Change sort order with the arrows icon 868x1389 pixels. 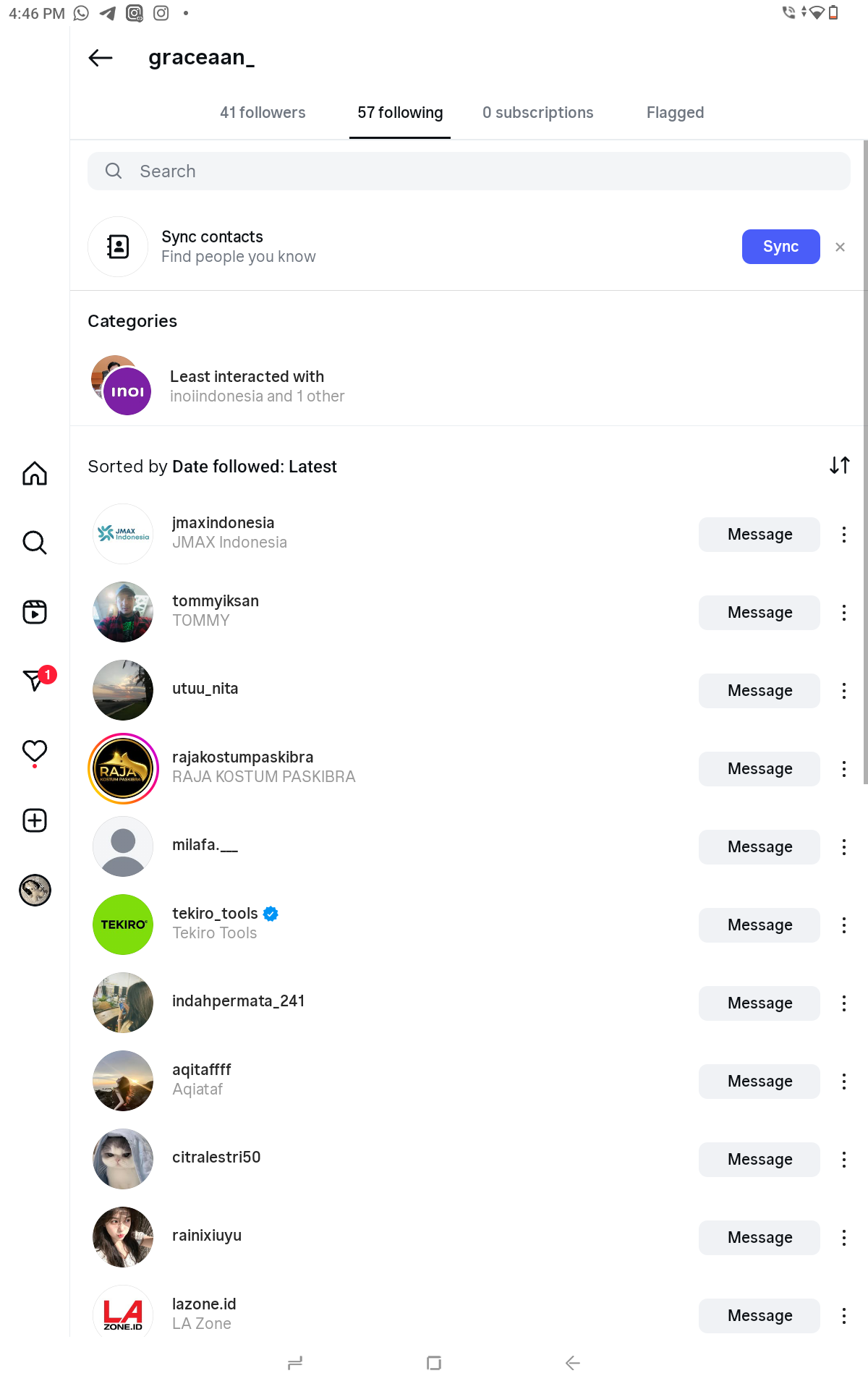pos(839,465)
